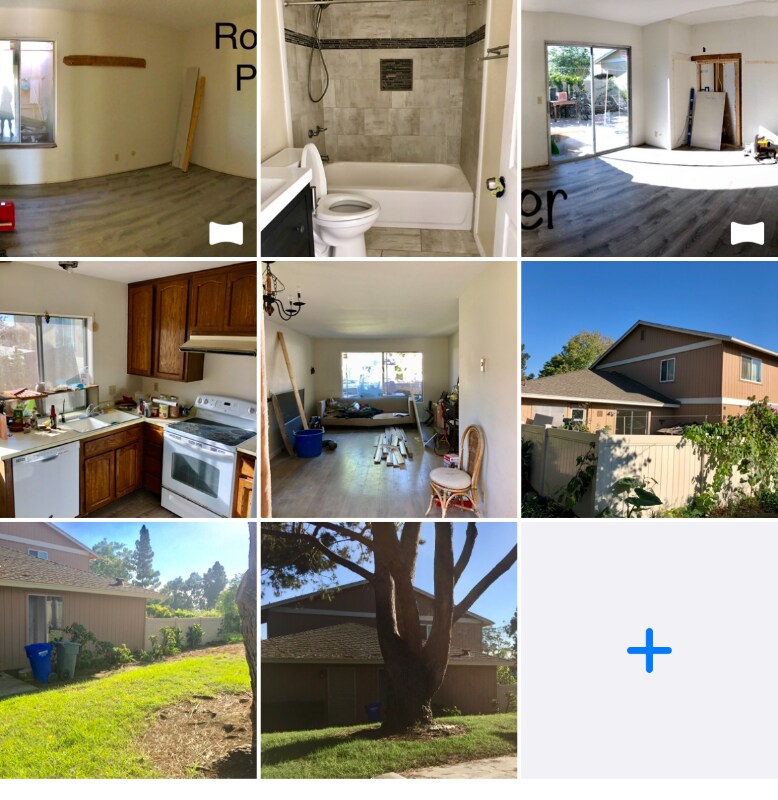Open the photo of the house against blue sky
The height and width of the screenshot is (800, 778).
pos(648,390)
